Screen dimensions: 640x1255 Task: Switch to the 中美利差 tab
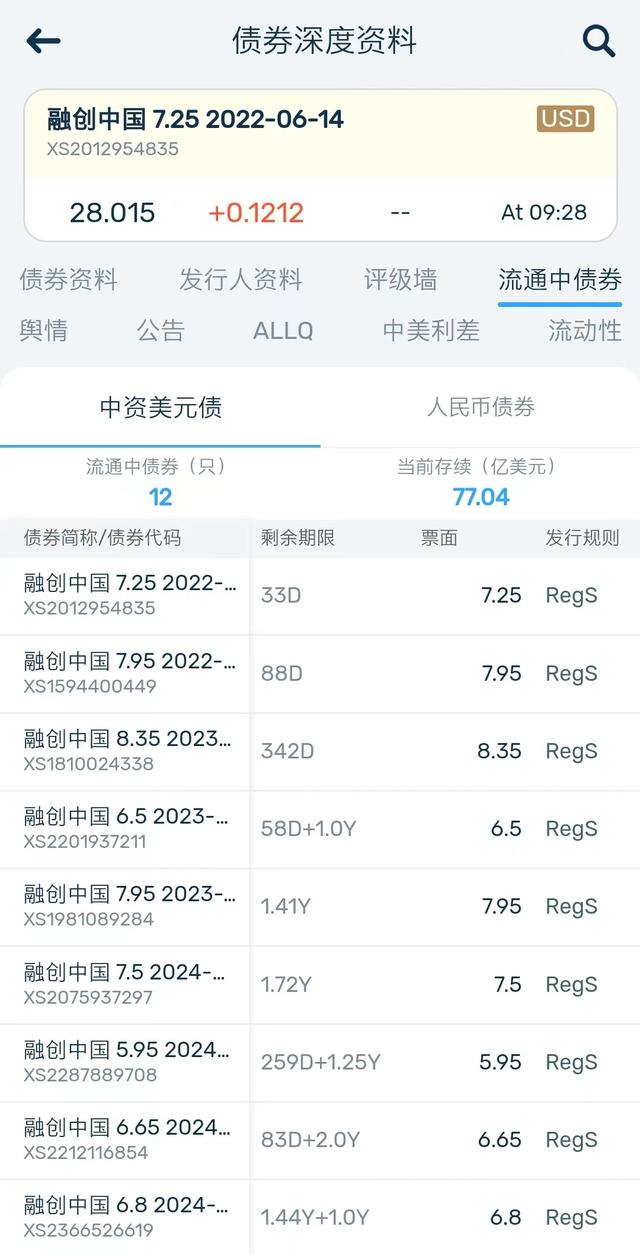click(432, 331)
